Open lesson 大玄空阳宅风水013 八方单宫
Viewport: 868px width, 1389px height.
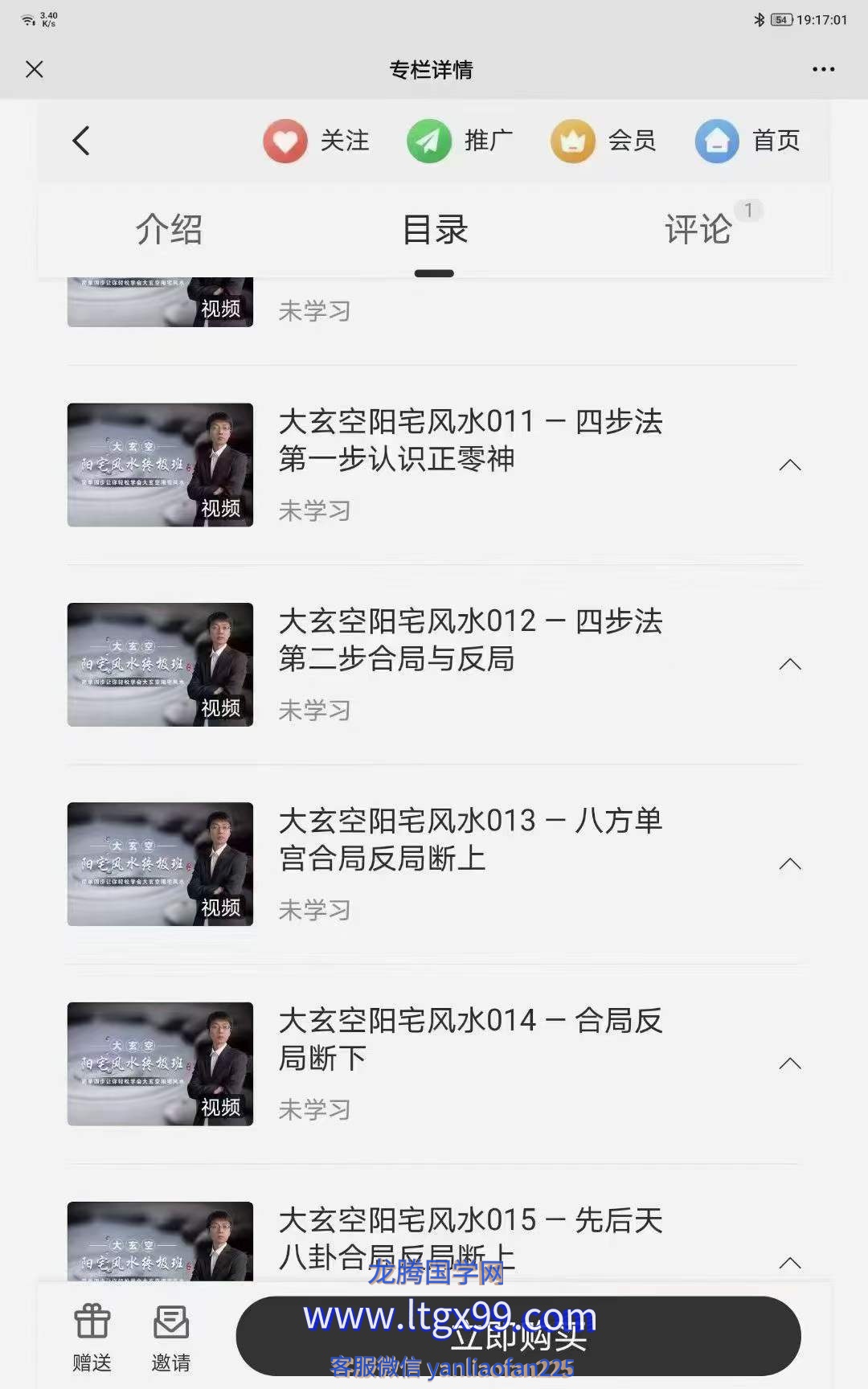(x=470, y=839)
